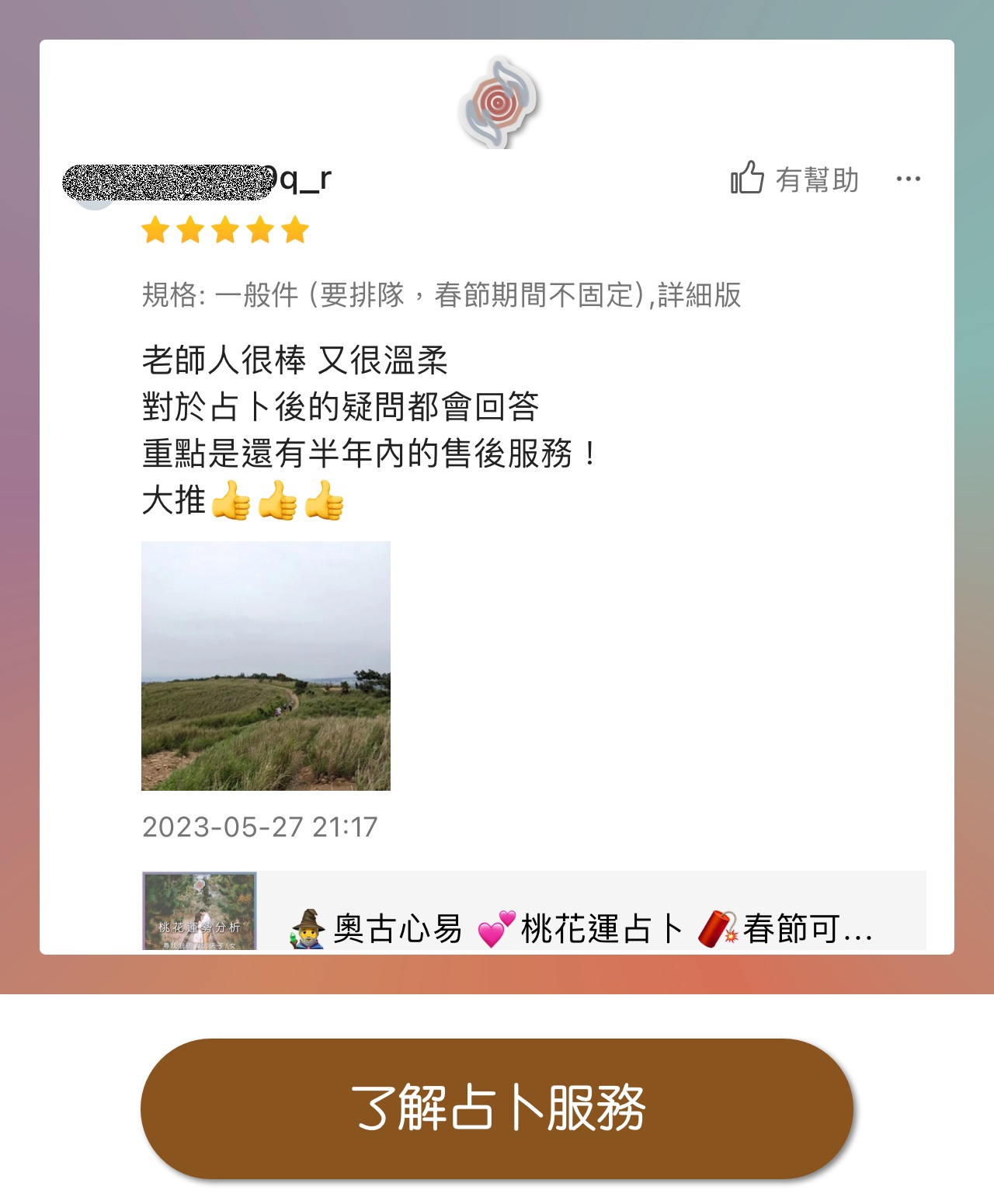Toggle the helpful vote on this review

click(800, 178)
